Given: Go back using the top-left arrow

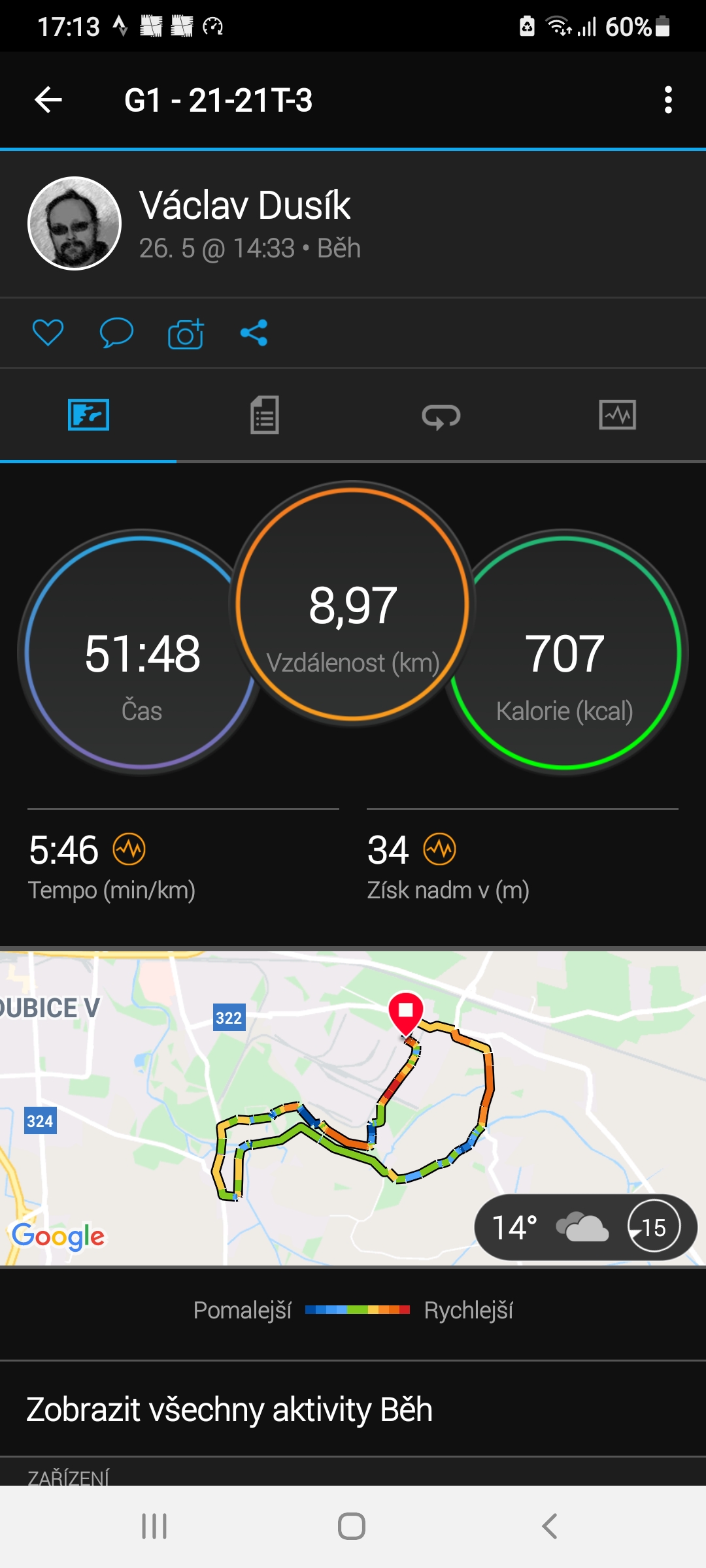Looking at the screenshot, I should (x=48, y=100).
